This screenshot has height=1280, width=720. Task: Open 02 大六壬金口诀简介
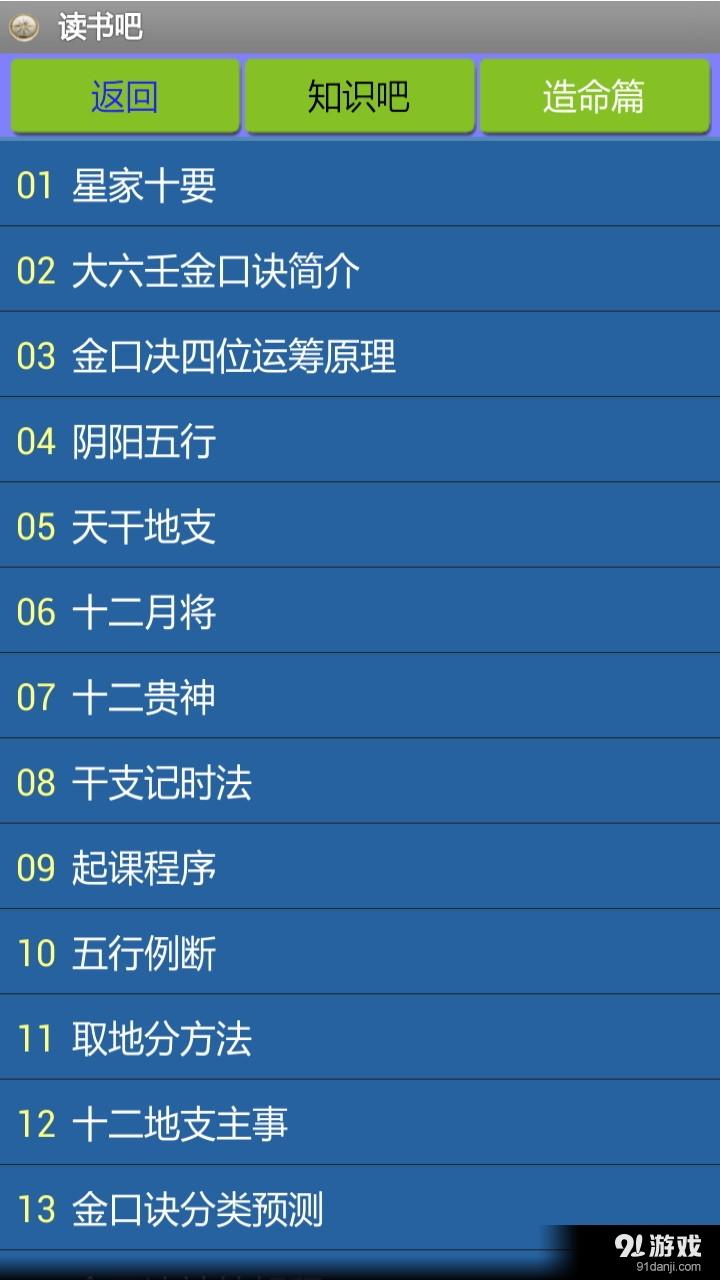[x=360, y=270]
